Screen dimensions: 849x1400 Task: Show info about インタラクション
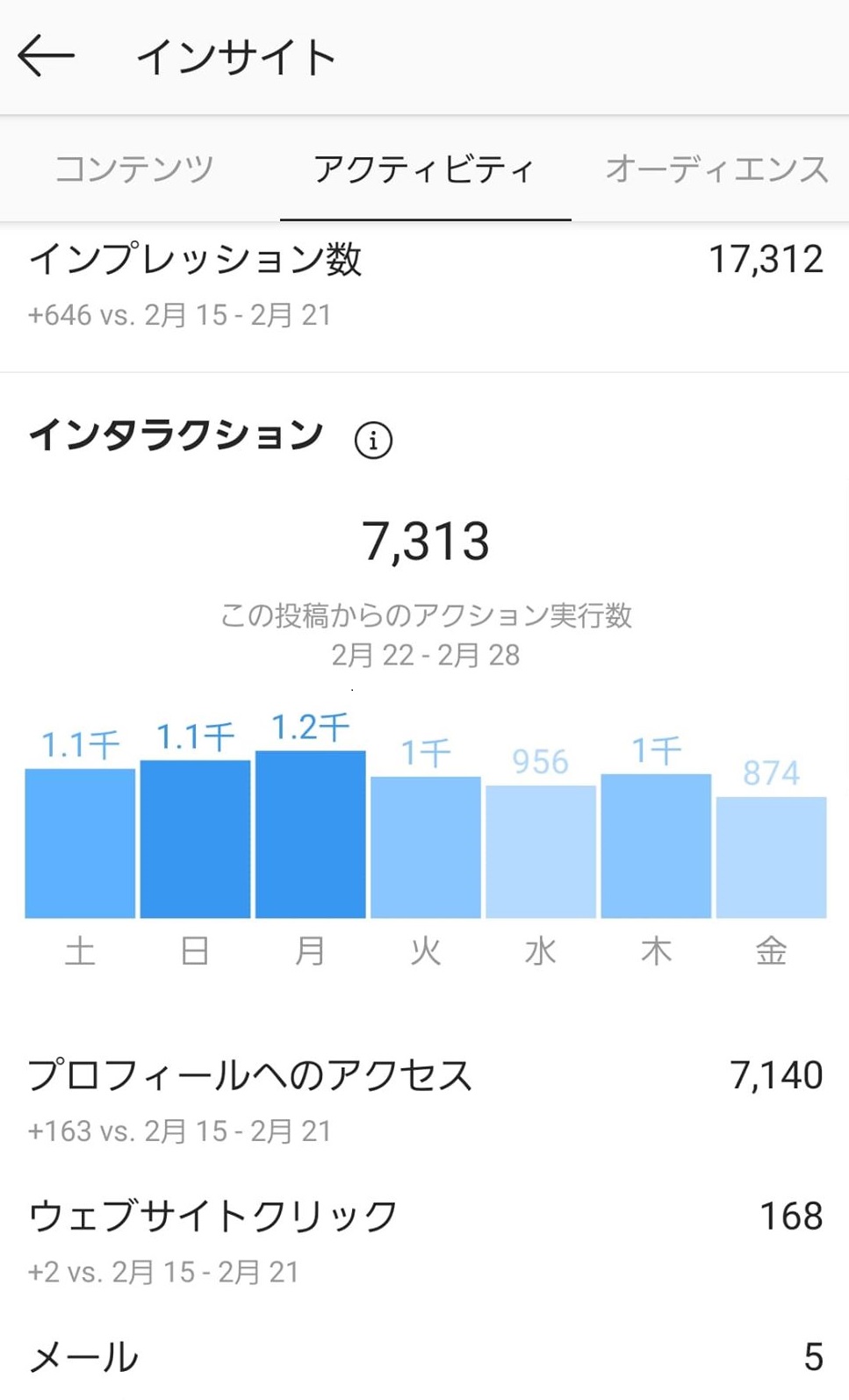[x=373, y=440]
